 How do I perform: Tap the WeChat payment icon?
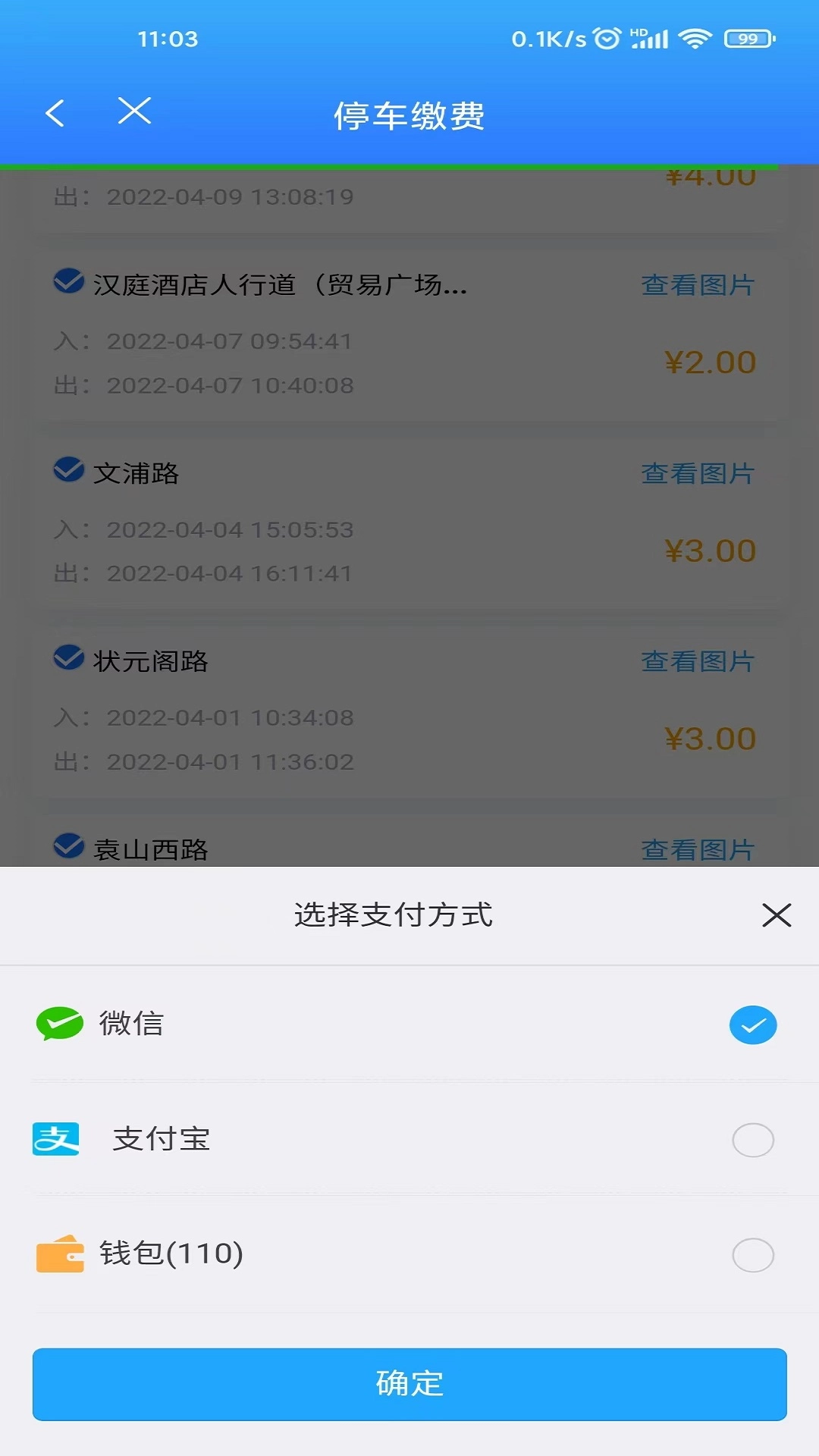[x=58, y=1025]
